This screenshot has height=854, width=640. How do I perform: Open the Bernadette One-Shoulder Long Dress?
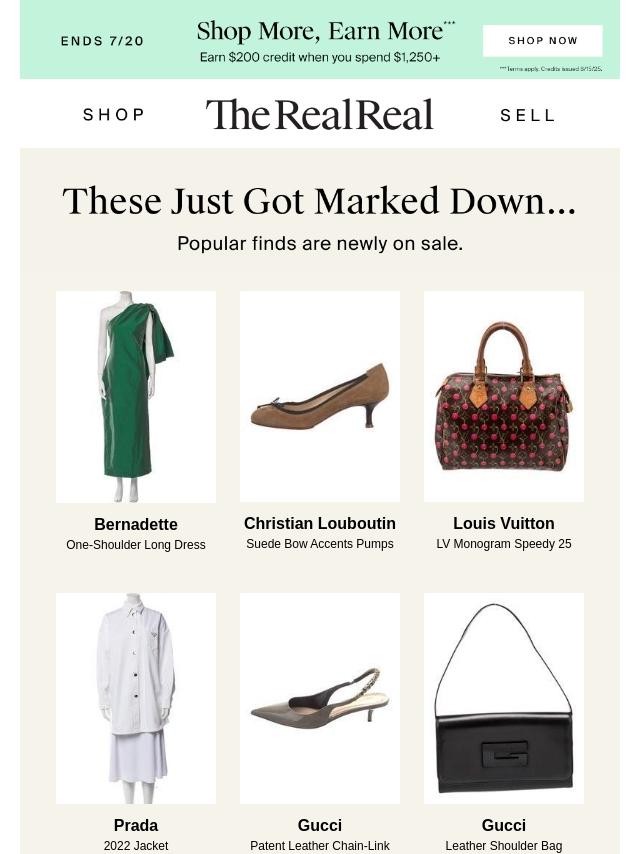[x=136, y=397]
